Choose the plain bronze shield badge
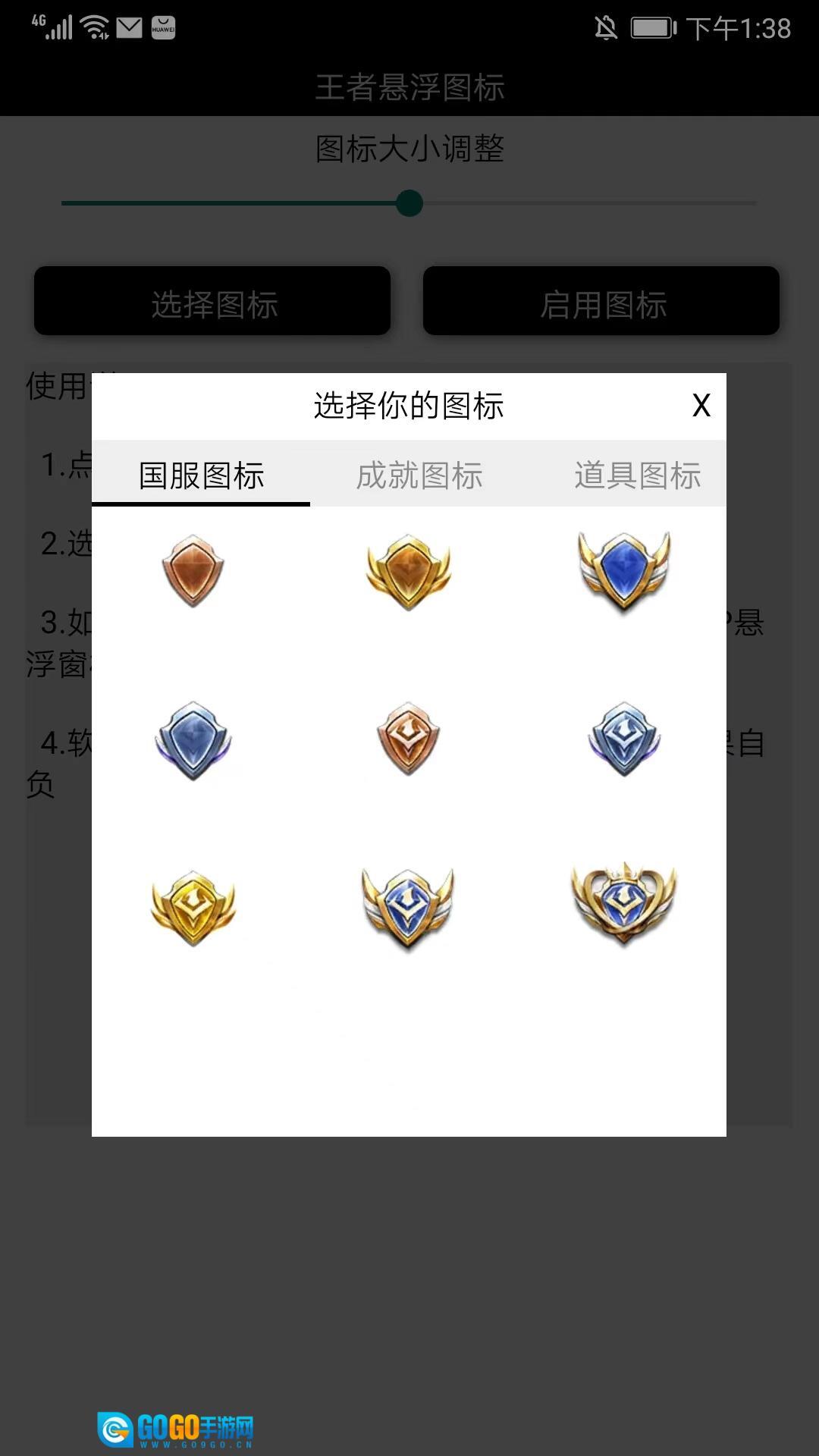 (193, 571)
